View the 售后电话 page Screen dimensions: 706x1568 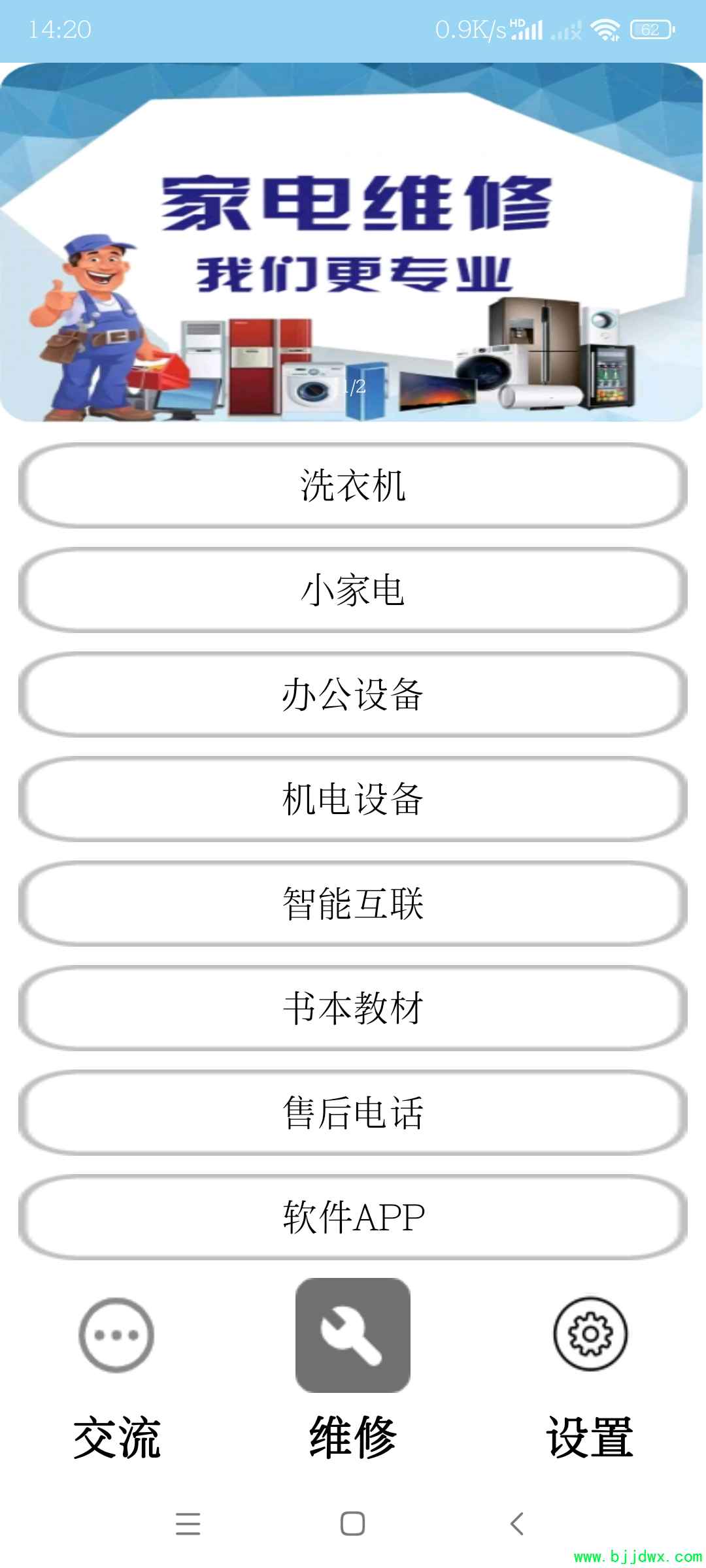coord(353,1113)
